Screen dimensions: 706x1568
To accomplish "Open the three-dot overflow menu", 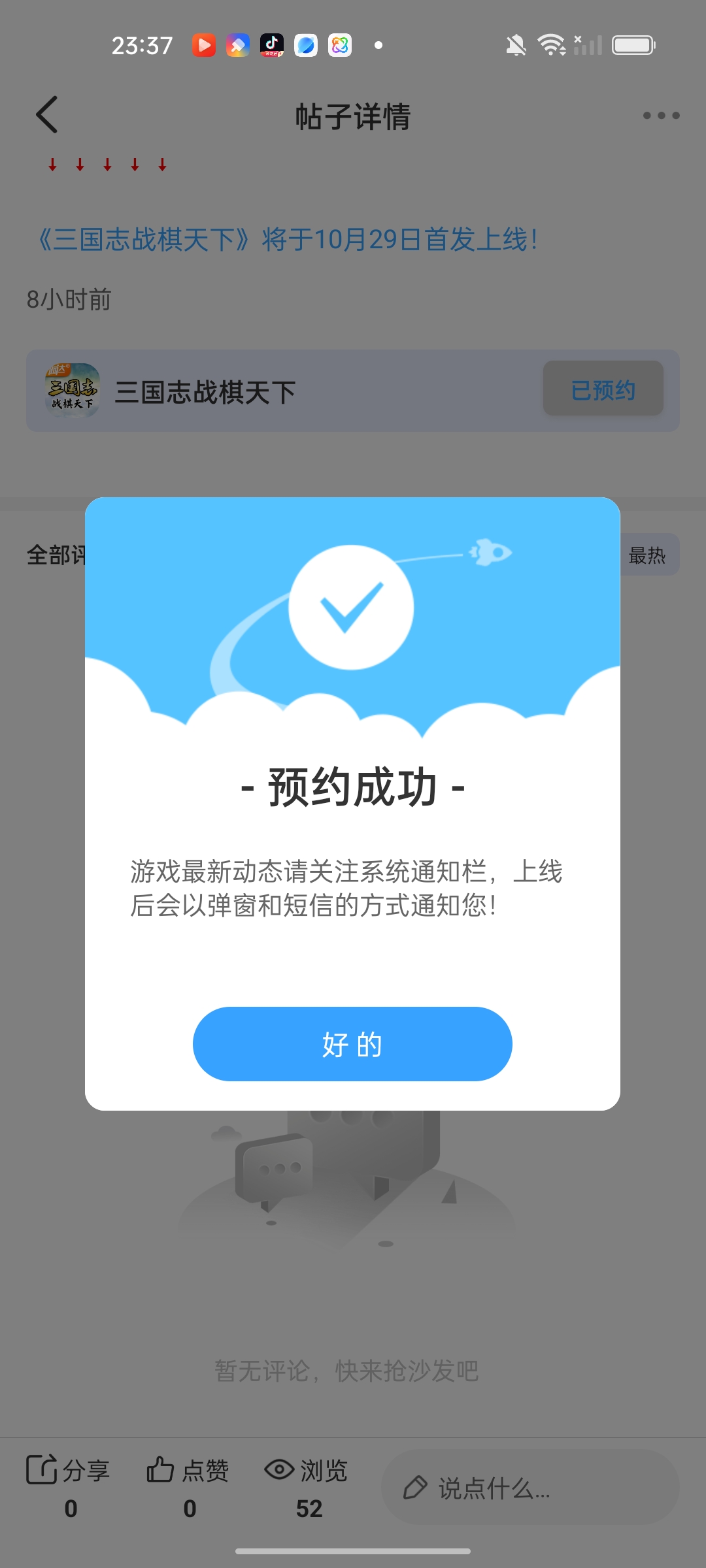I will (x=661, y=116).
